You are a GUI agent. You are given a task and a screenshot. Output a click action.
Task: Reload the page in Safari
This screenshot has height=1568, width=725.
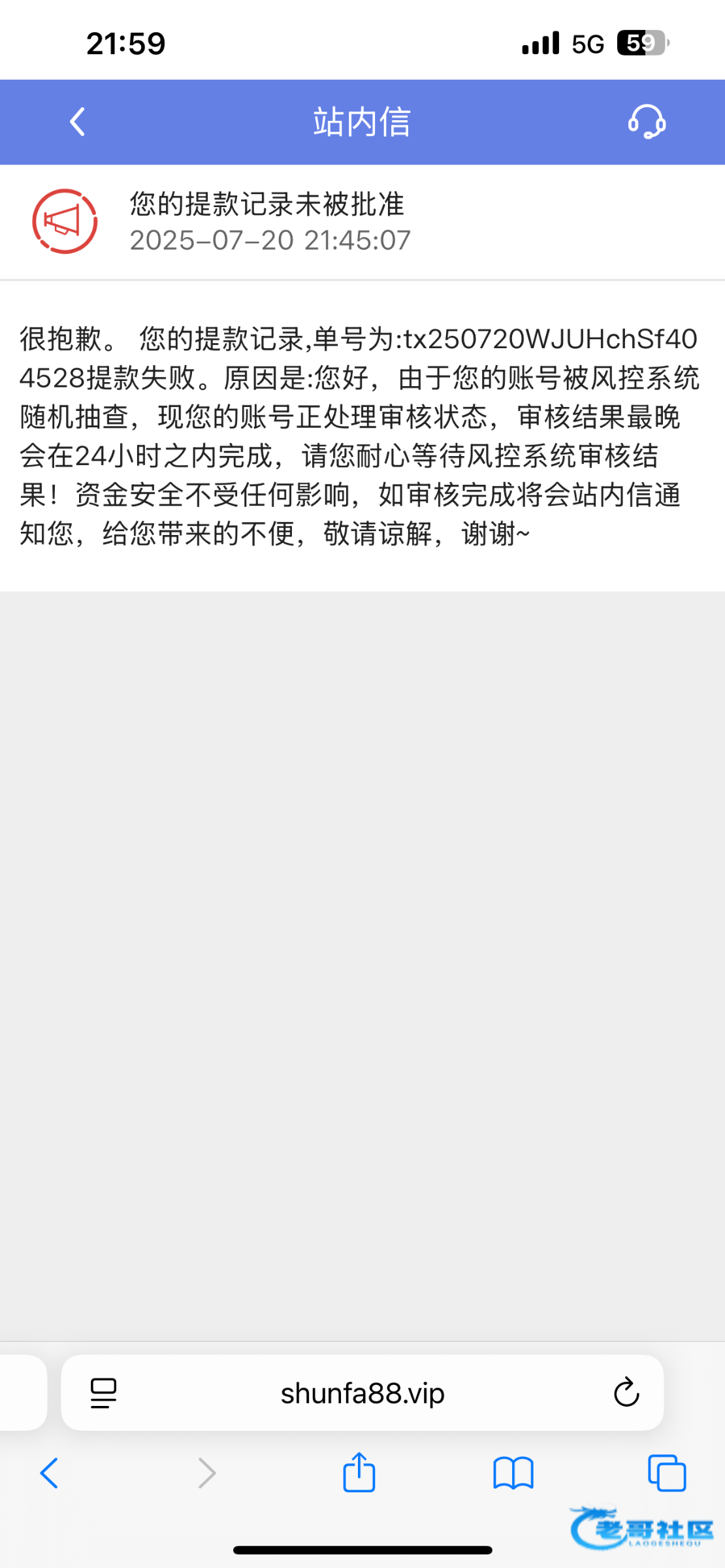pos(626,1393)
